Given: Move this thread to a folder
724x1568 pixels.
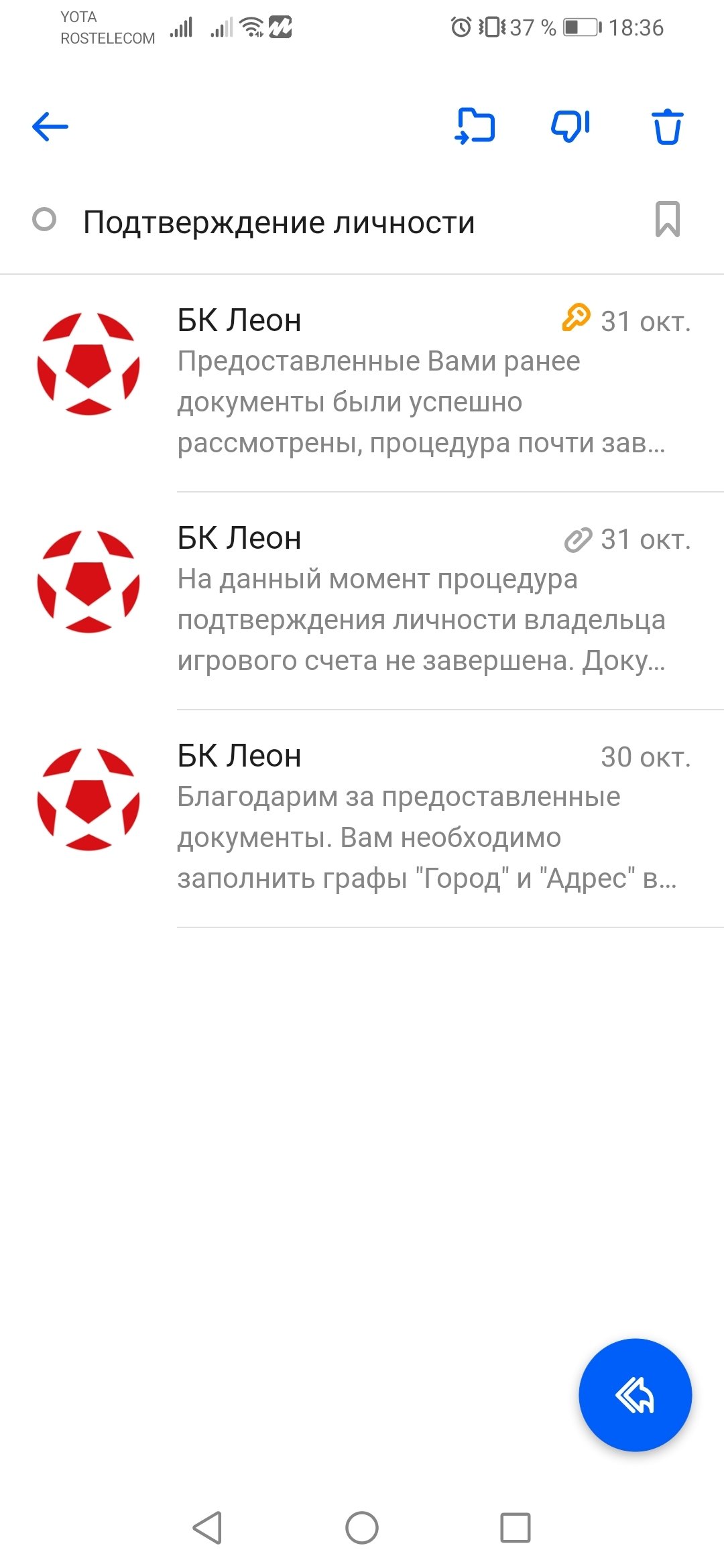Looking at the screenshot, I should [475, 126].
